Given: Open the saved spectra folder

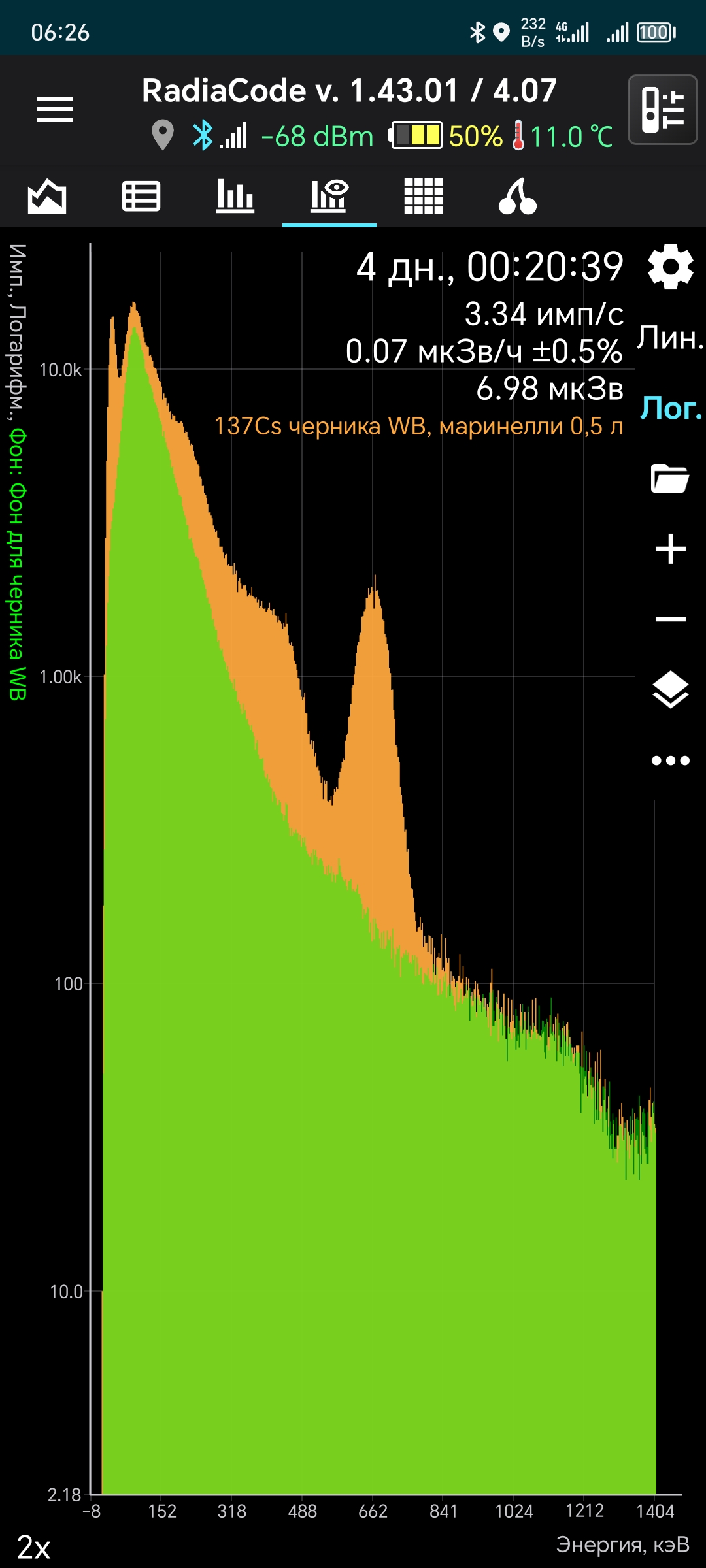Looking at the screenshot, I should pyautogui.click(x=671, y=478).
